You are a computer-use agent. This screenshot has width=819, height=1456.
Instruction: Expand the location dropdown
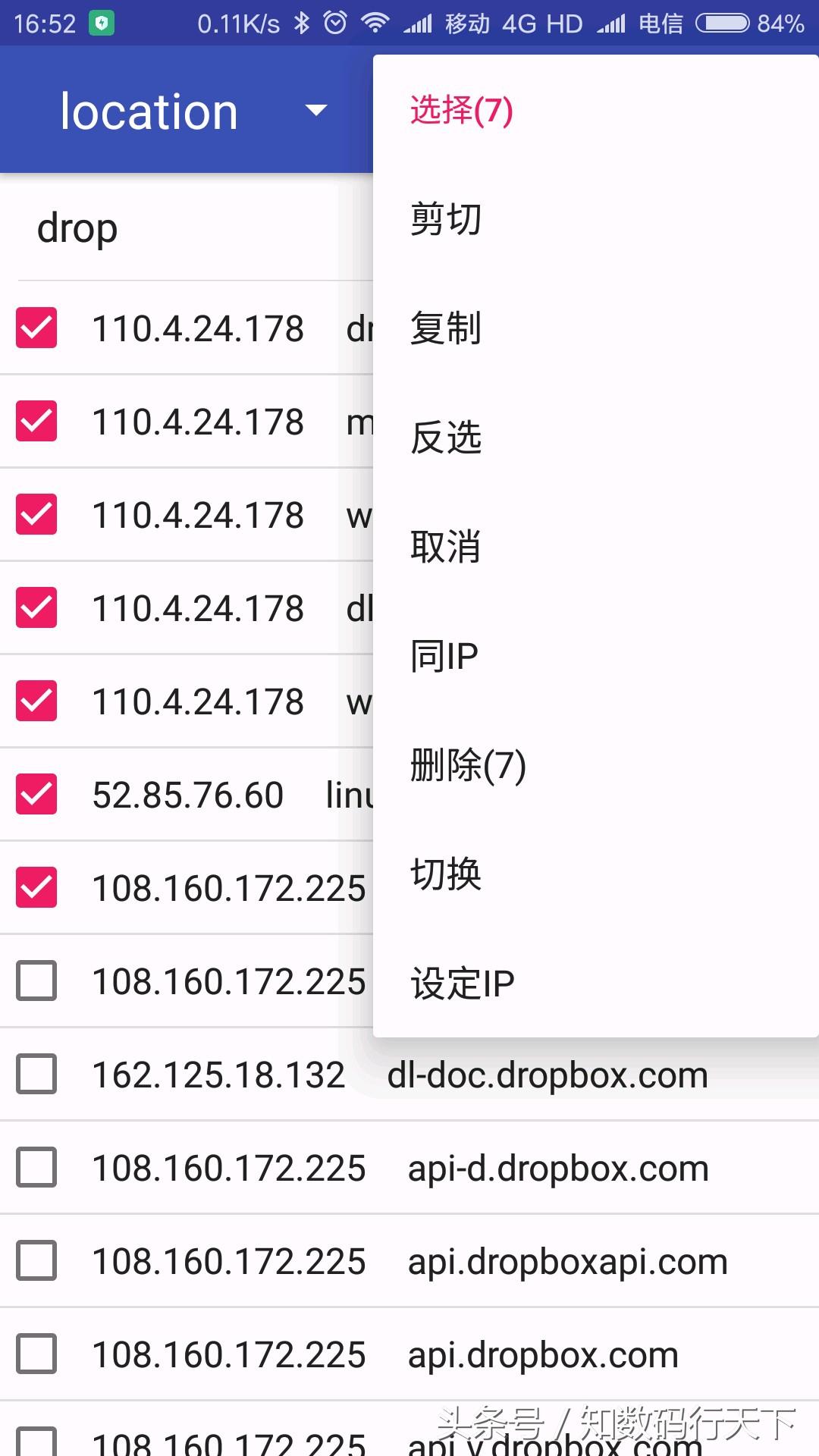[315, 111]
